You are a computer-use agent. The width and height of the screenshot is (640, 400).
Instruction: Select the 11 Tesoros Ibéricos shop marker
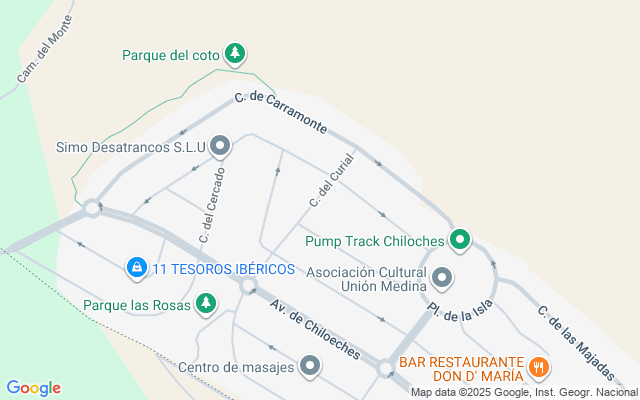click(x=136, y=268)
